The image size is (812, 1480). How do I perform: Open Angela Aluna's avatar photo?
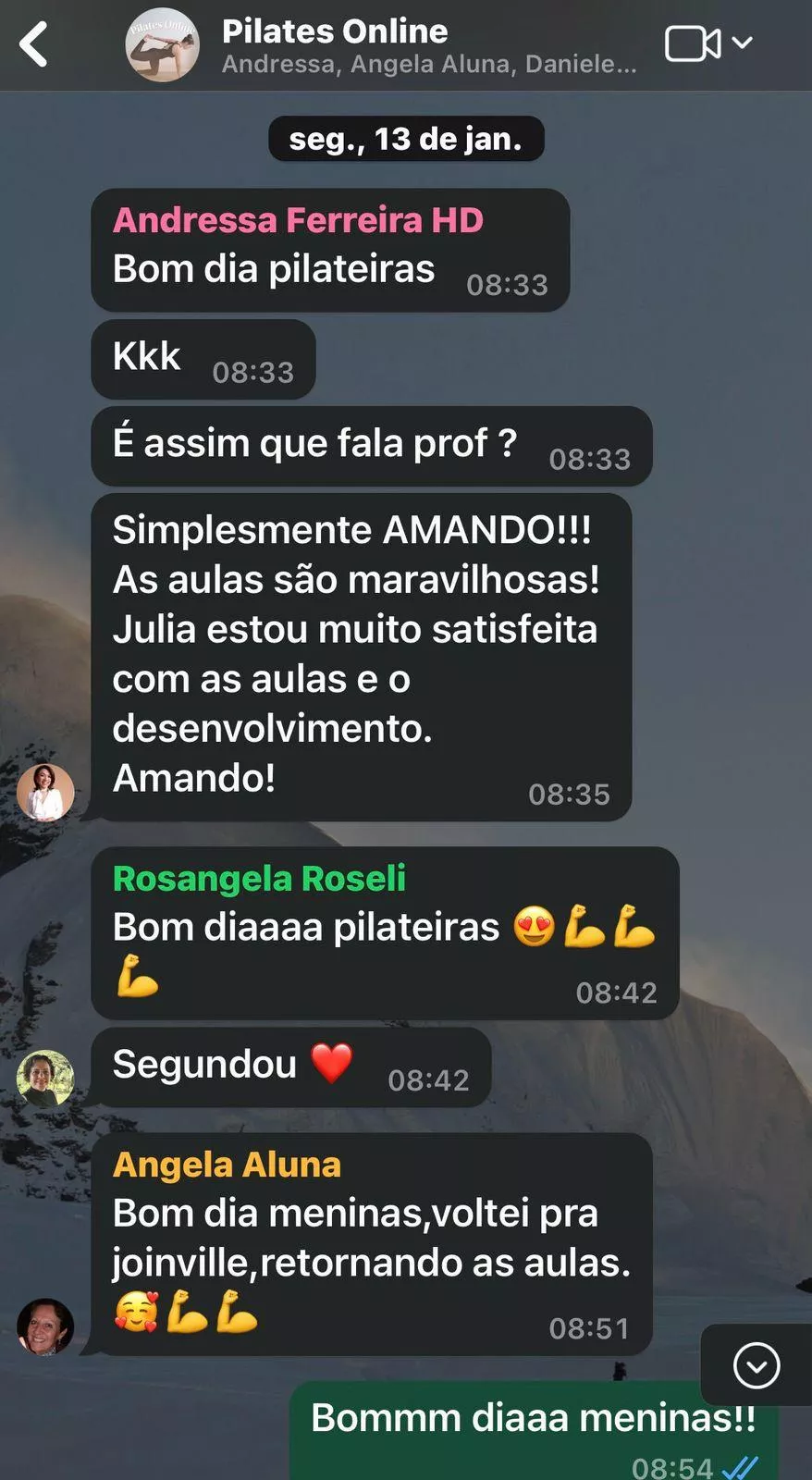(45, 1327)
